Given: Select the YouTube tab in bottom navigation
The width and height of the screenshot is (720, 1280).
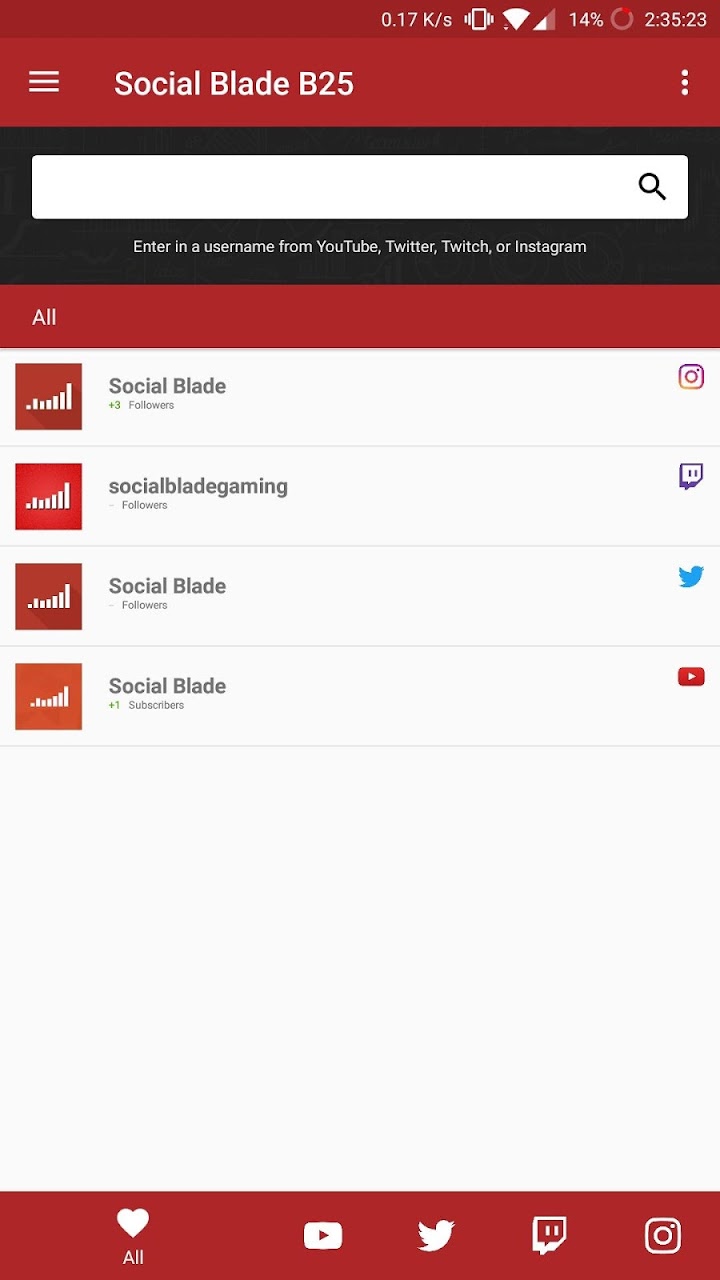Looking at the screenshot, I should click(322, 1235).
